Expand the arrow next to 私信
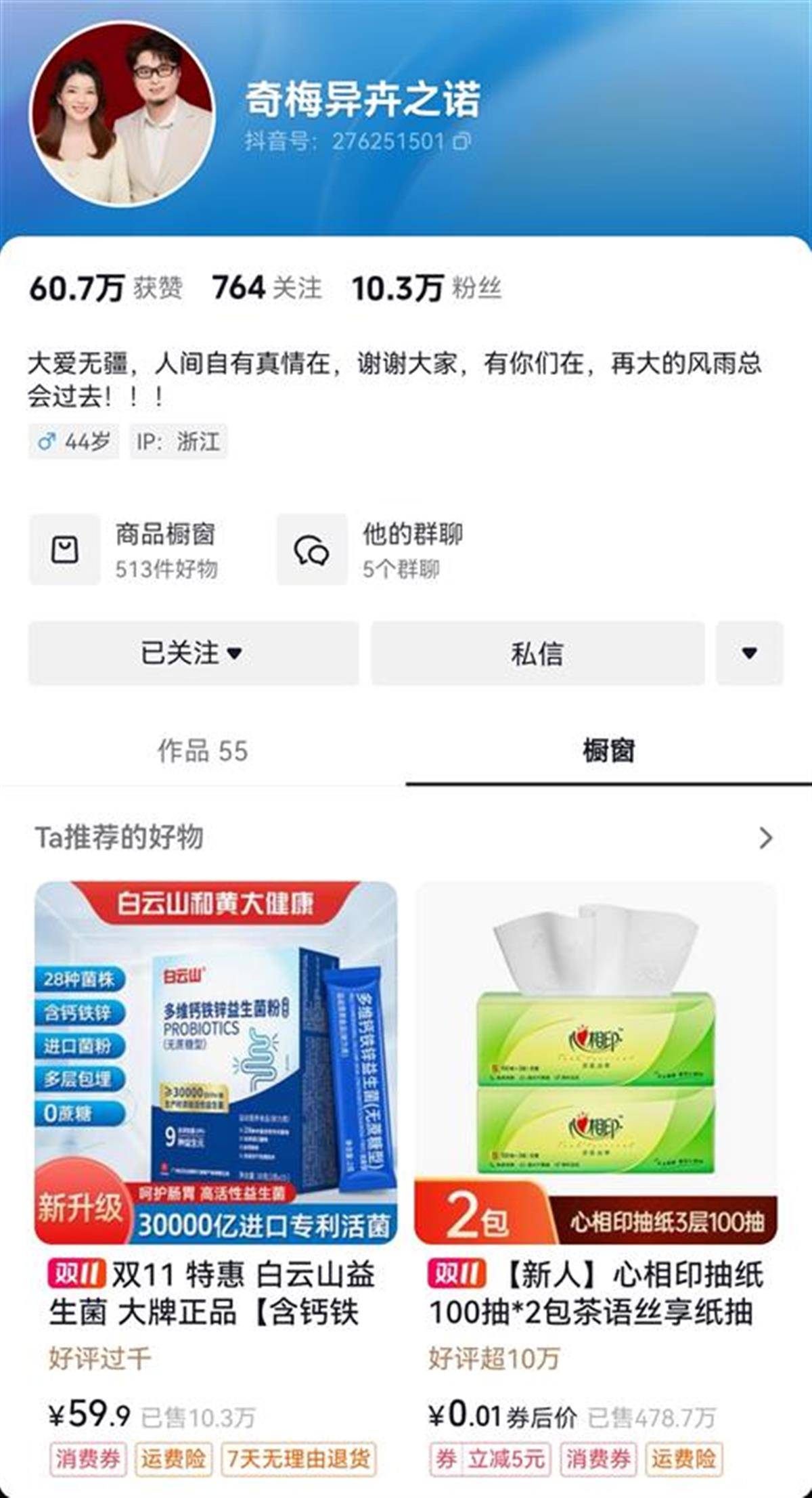Viewport: 812px width, 1498px height. pos(749,653)
